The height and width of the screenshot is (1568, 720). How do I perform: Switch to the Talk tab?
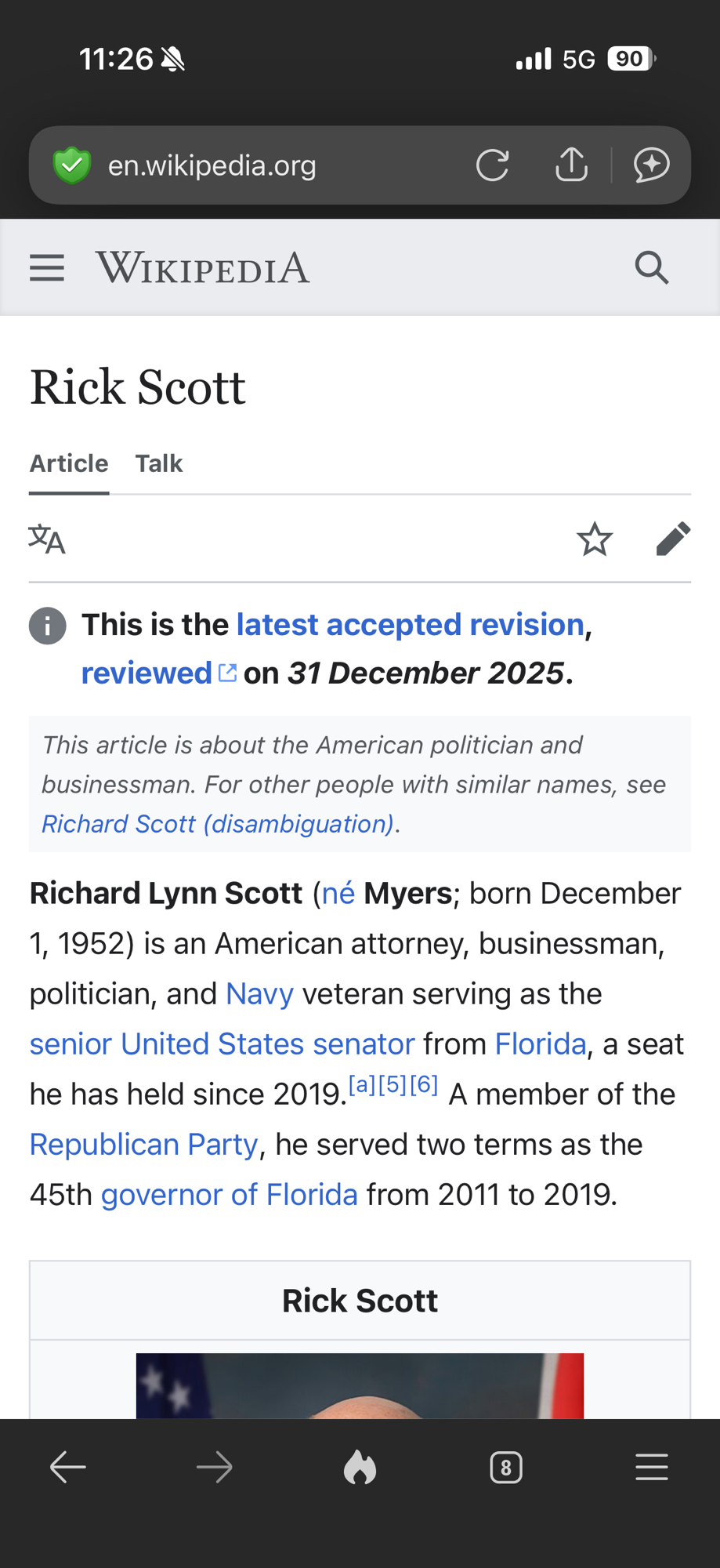click(159, 463)
